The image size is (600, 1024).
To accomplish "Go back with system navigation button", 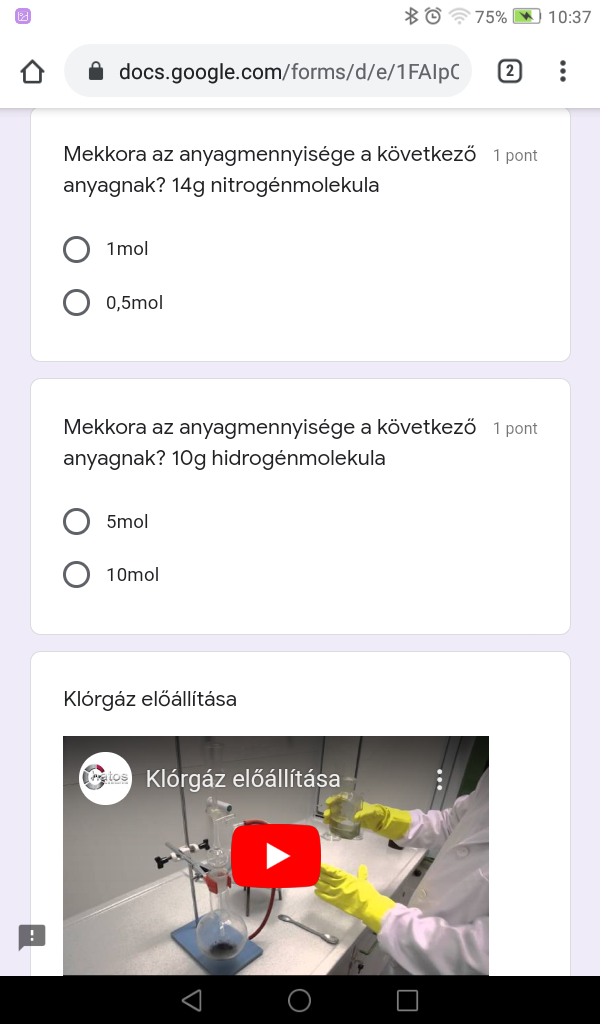I will pos(192,1000).
